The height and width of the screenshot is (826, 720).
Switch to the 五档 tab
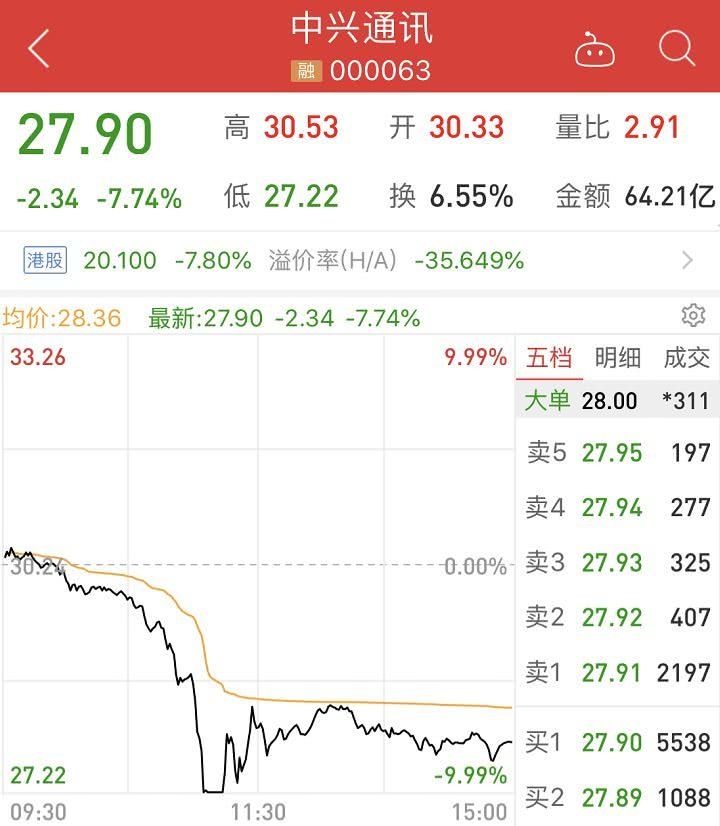click(549, 358)
